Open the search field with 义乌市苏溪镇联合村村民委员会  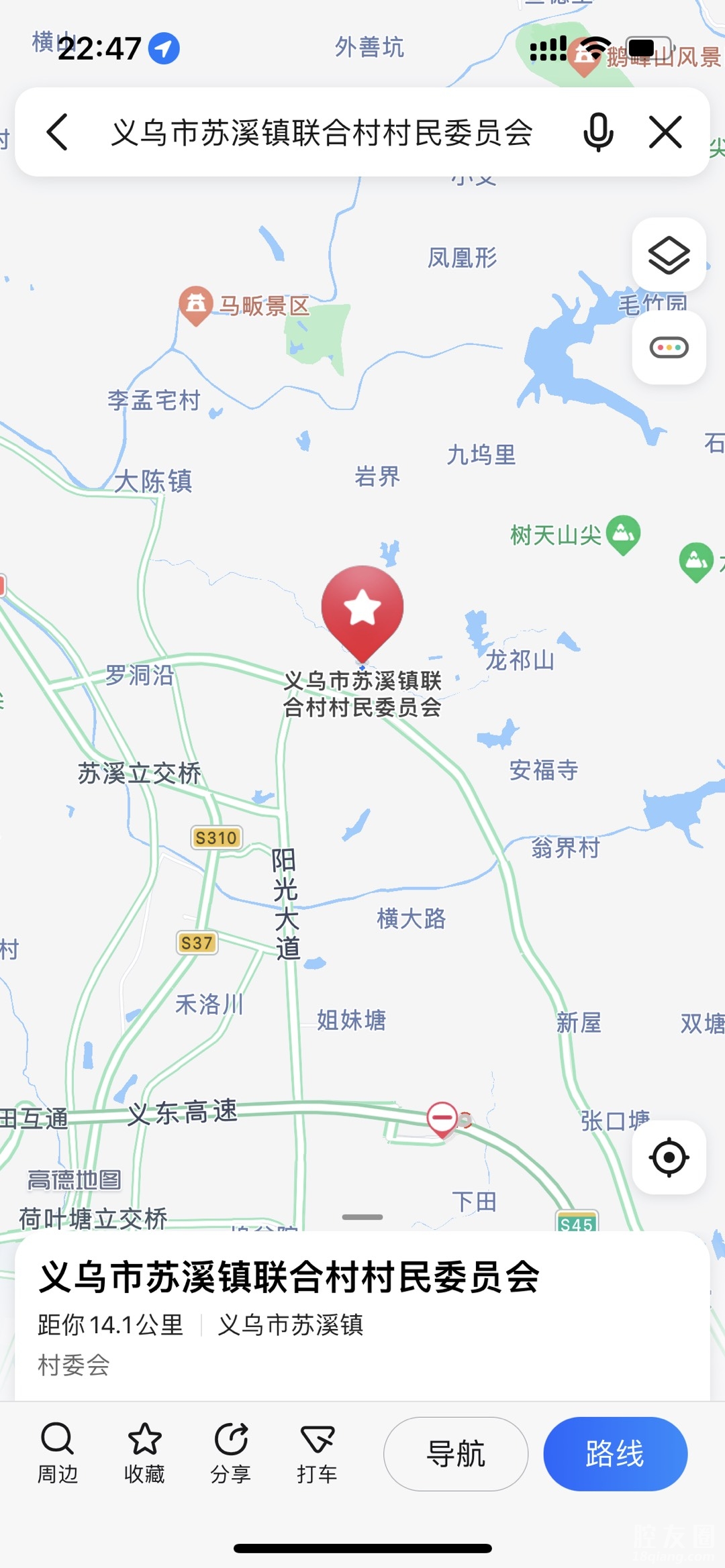322,132
